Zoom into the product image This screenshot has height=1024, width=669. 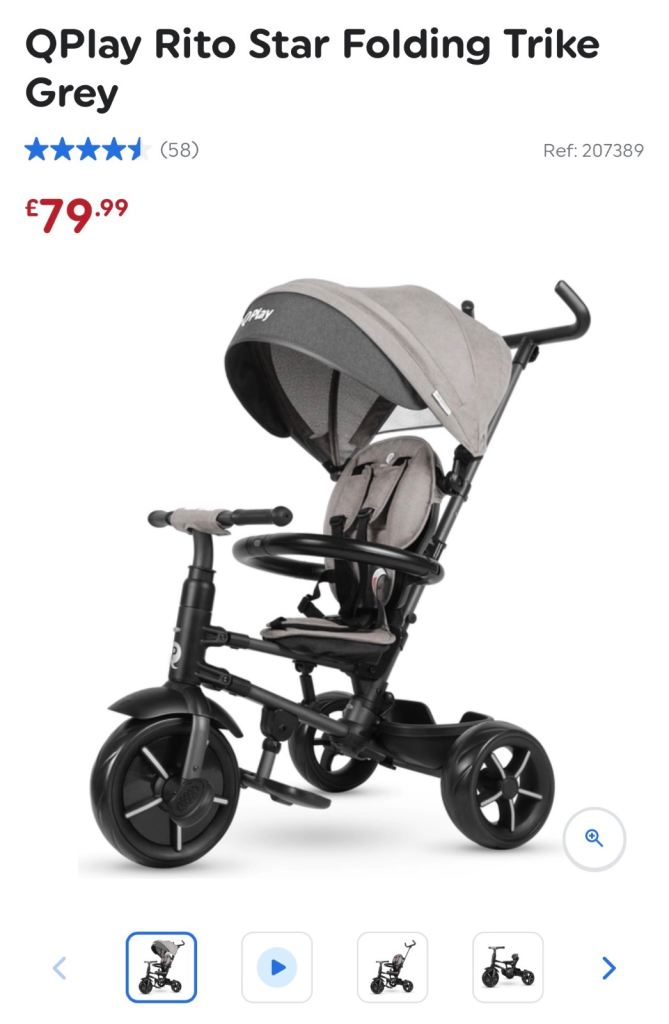tap(594, 838)
